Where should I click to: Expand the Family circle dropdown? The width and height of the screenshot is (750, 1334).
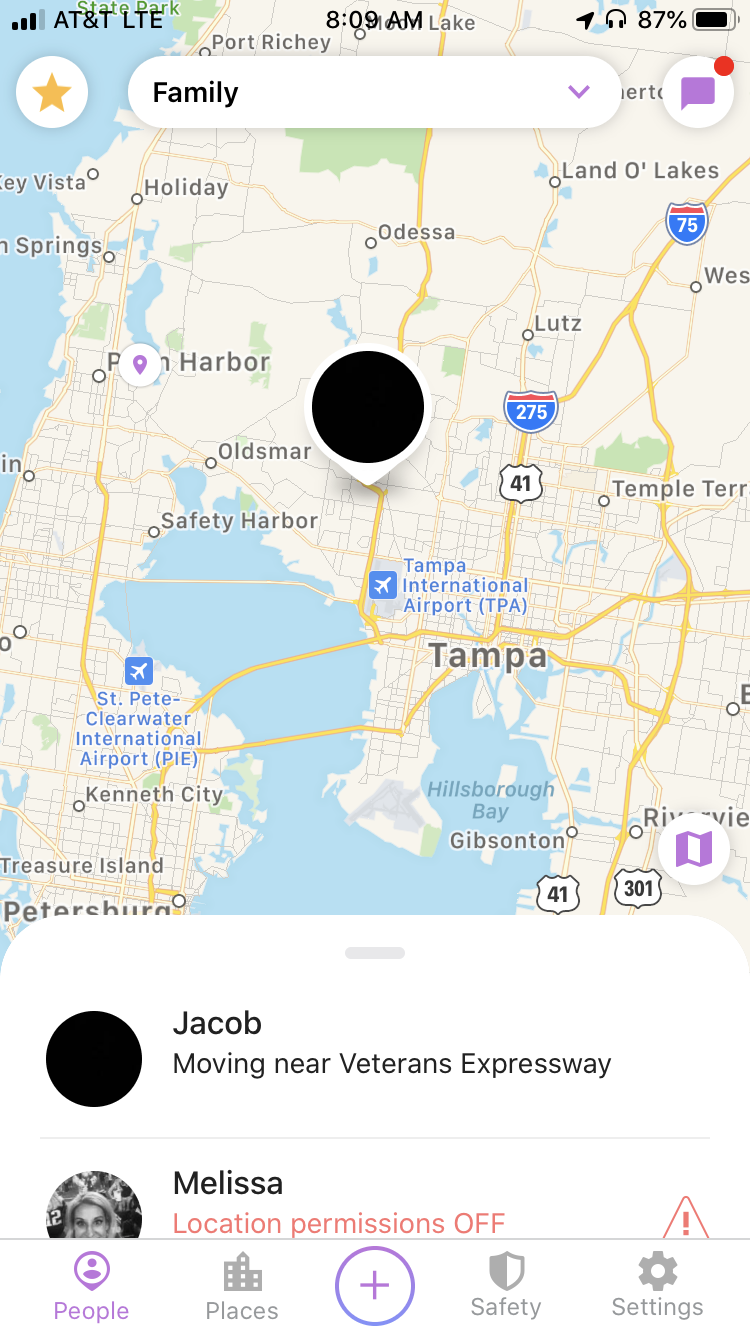tap(375, 92)
